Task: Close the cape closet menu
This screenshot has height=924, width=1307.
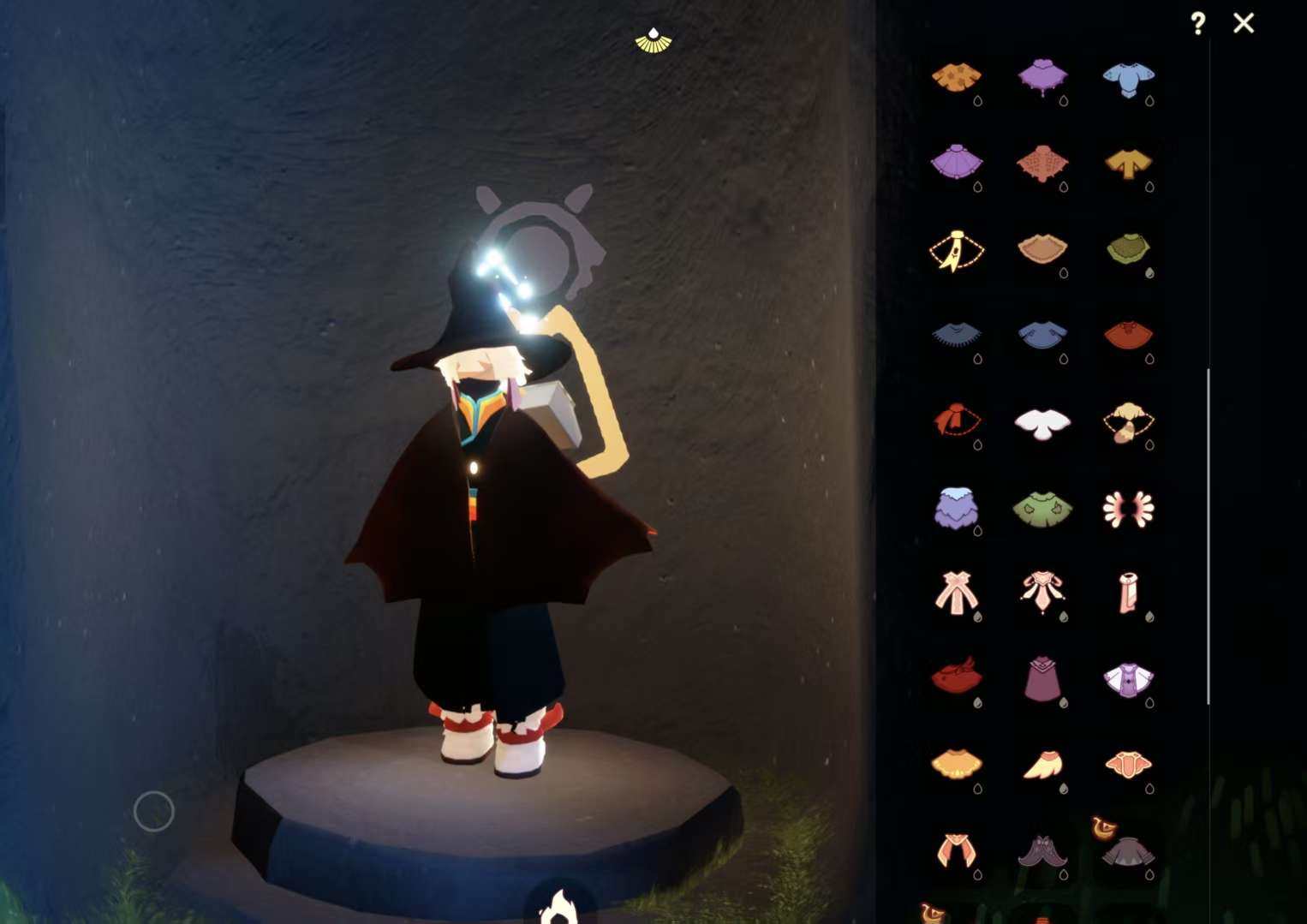Action: pos(1244,23)
